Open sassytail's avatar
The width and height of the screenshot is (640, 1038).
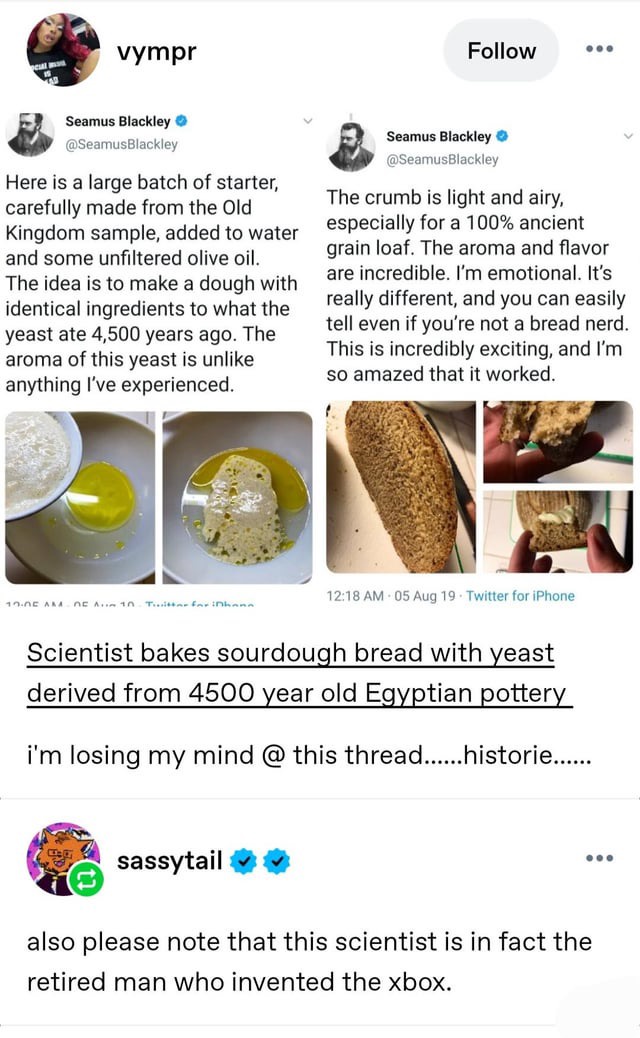(x=62, y=859)
